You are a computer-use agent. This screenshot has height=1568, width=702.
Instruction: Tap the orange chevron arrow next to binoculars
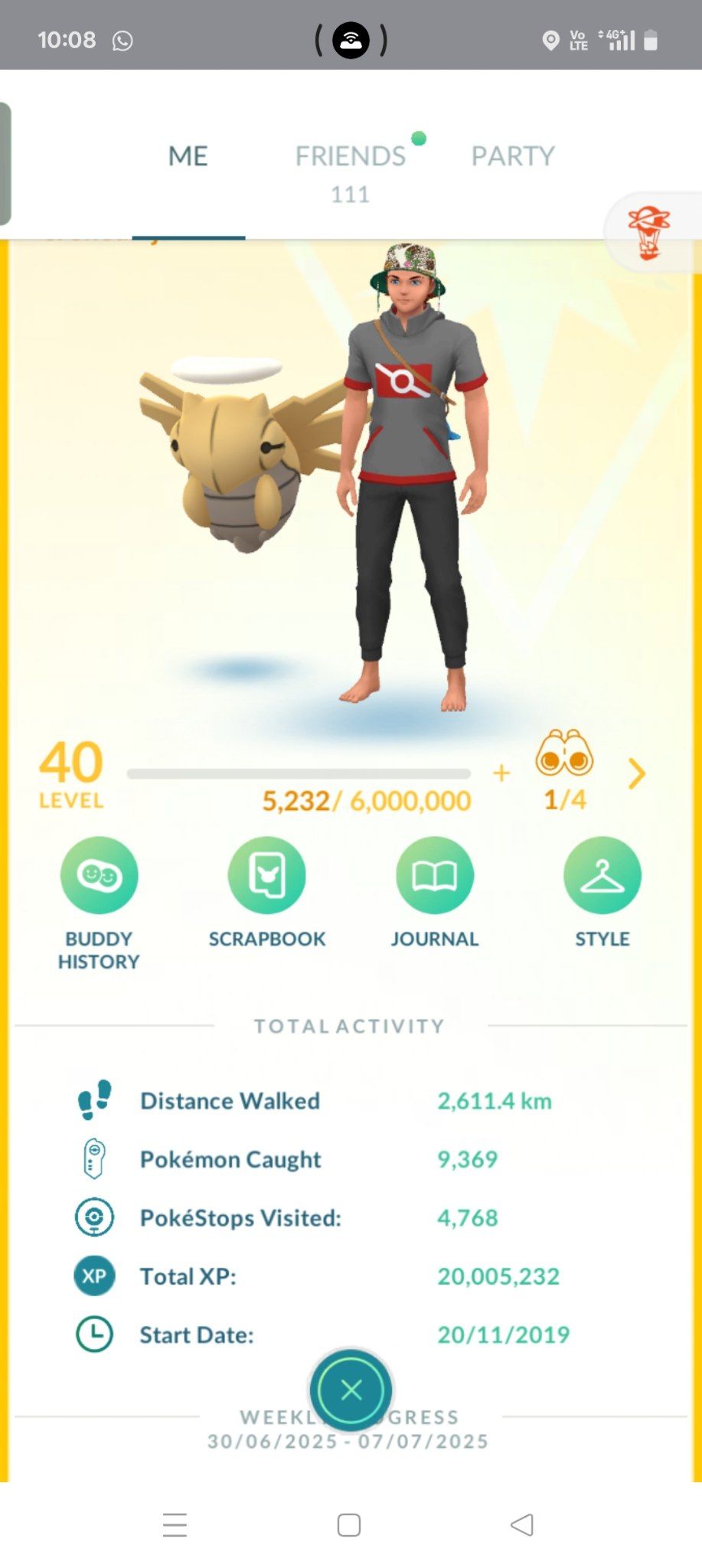636,774
